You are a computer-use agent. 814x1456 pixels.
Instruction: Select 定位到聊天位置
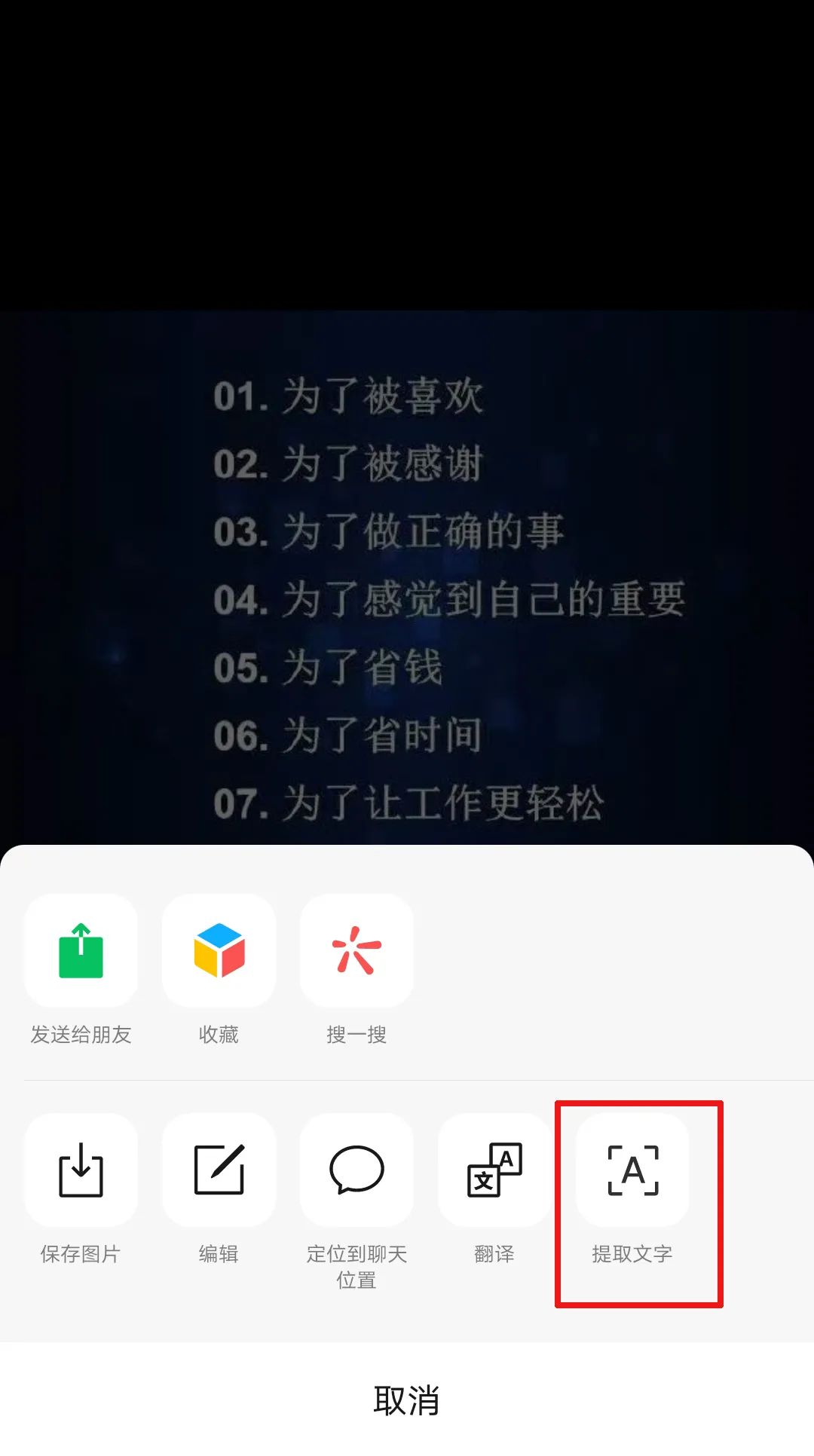tap(357, 1170)
